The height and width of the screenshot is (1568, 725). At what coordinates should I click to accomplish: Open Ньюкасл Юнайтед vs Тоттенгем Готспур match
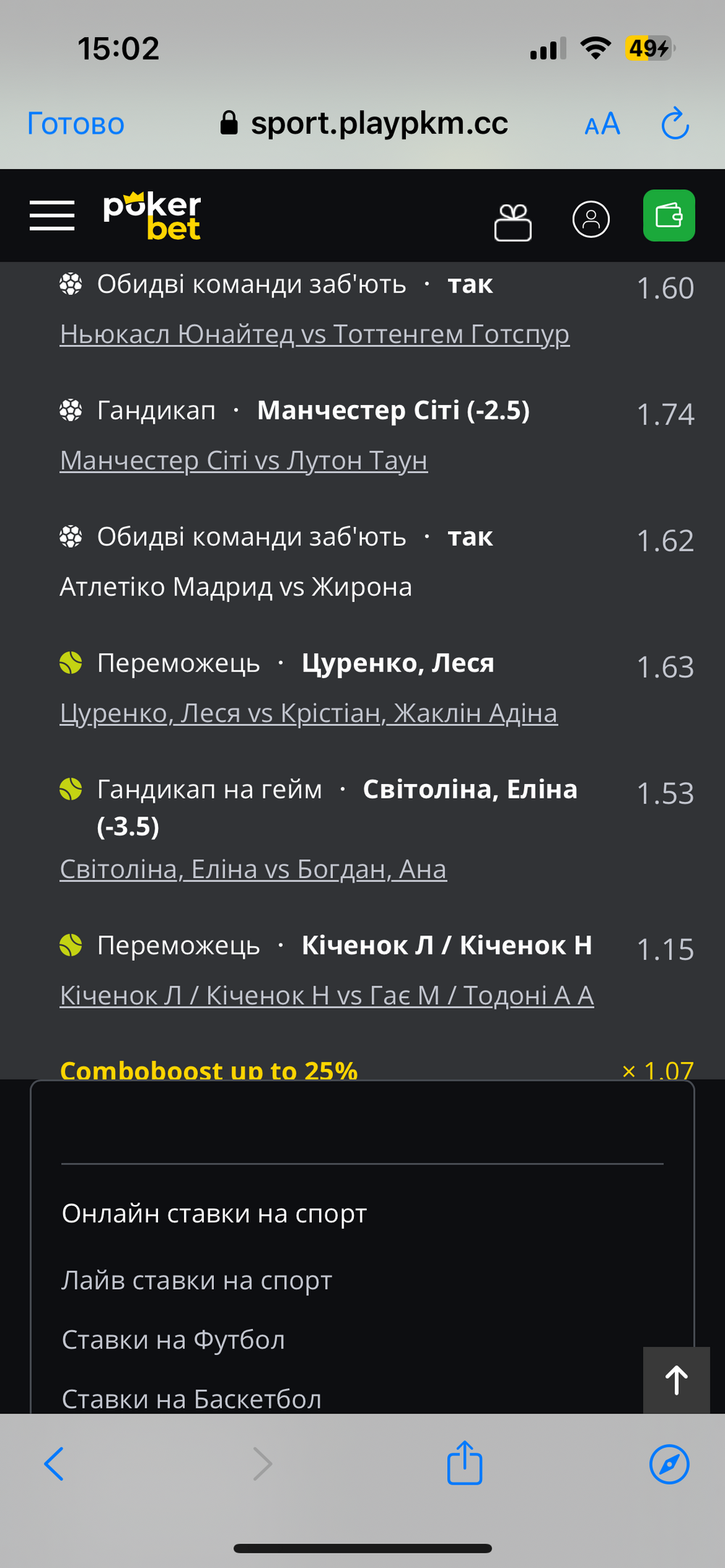pos(315,334)
